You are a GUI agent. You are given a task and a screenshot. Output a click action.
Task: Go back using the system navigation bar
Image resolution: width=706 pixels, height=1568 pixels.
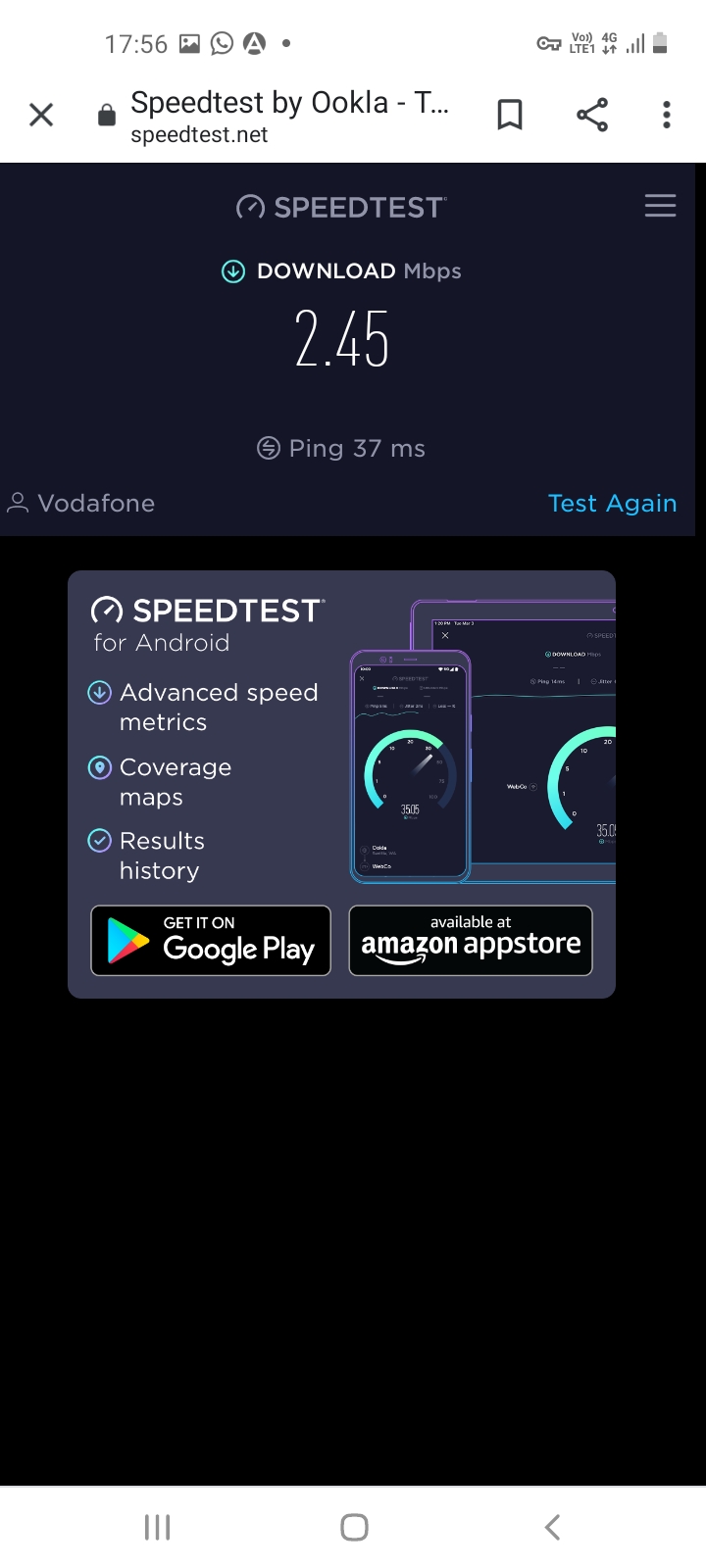pyautogui.click(x=552, y=1527)
